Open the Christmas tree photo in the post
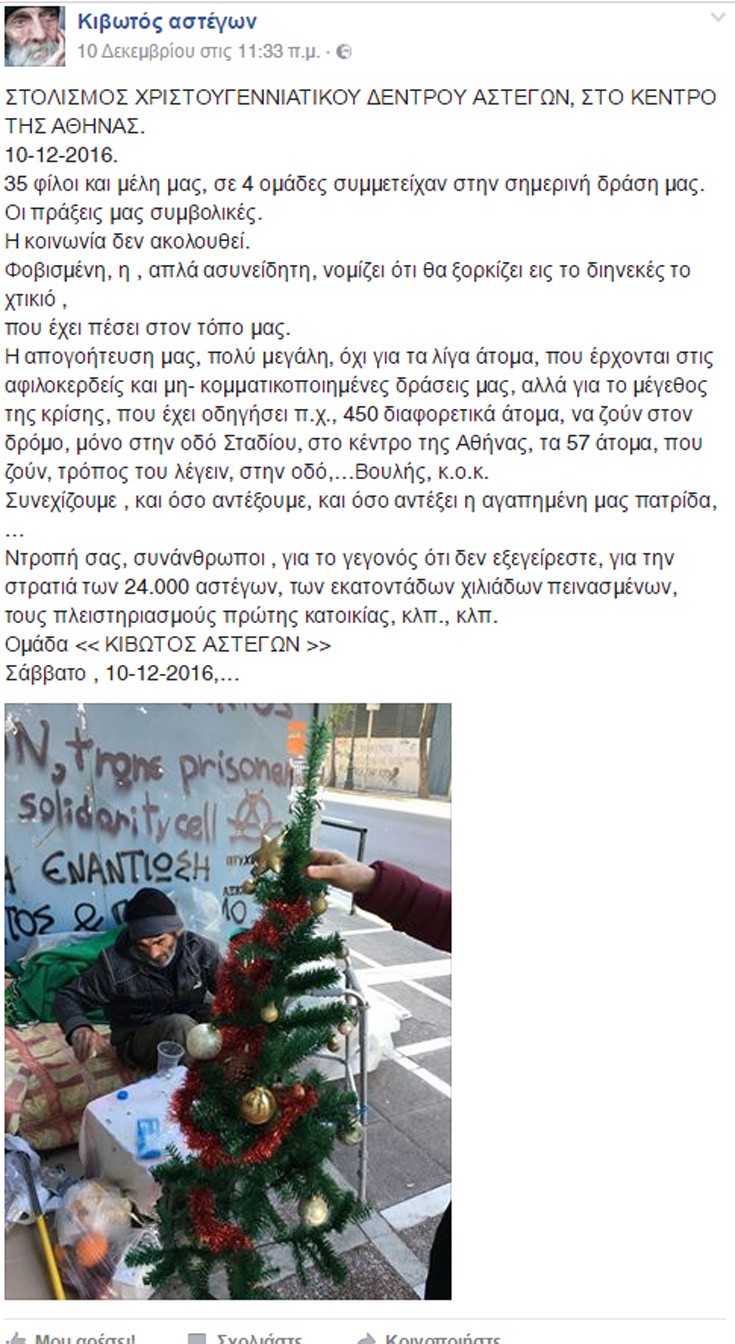Viewport: 735px width, 1344px height. tap(228, 1000)
